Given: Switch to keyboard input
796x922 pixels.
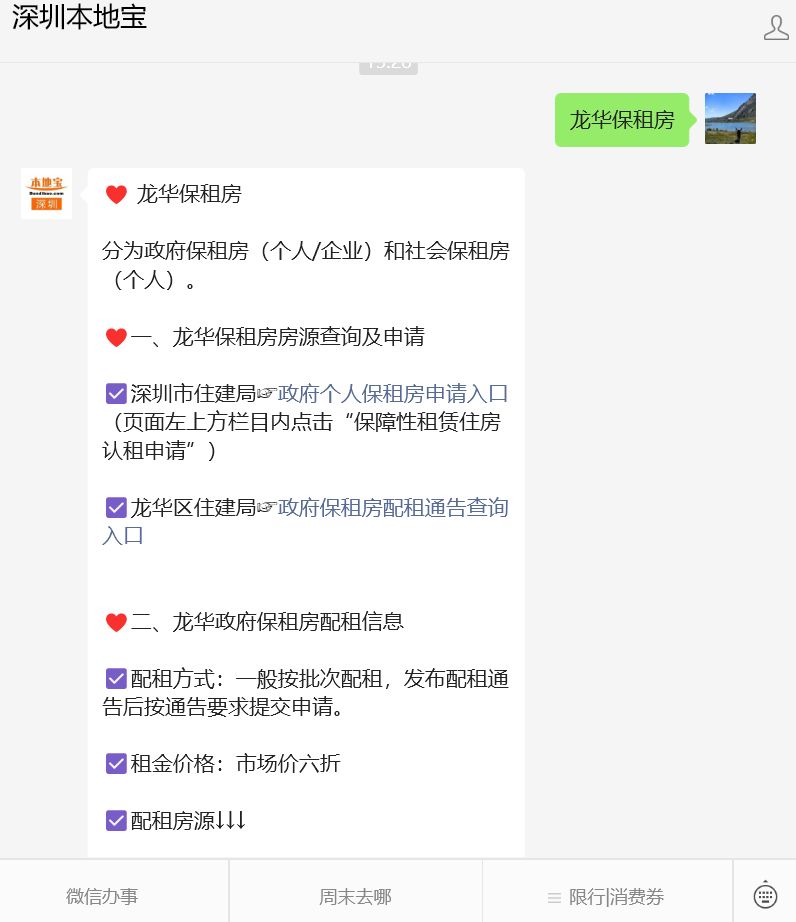Looking at the screenshot, I should point(765,894).
